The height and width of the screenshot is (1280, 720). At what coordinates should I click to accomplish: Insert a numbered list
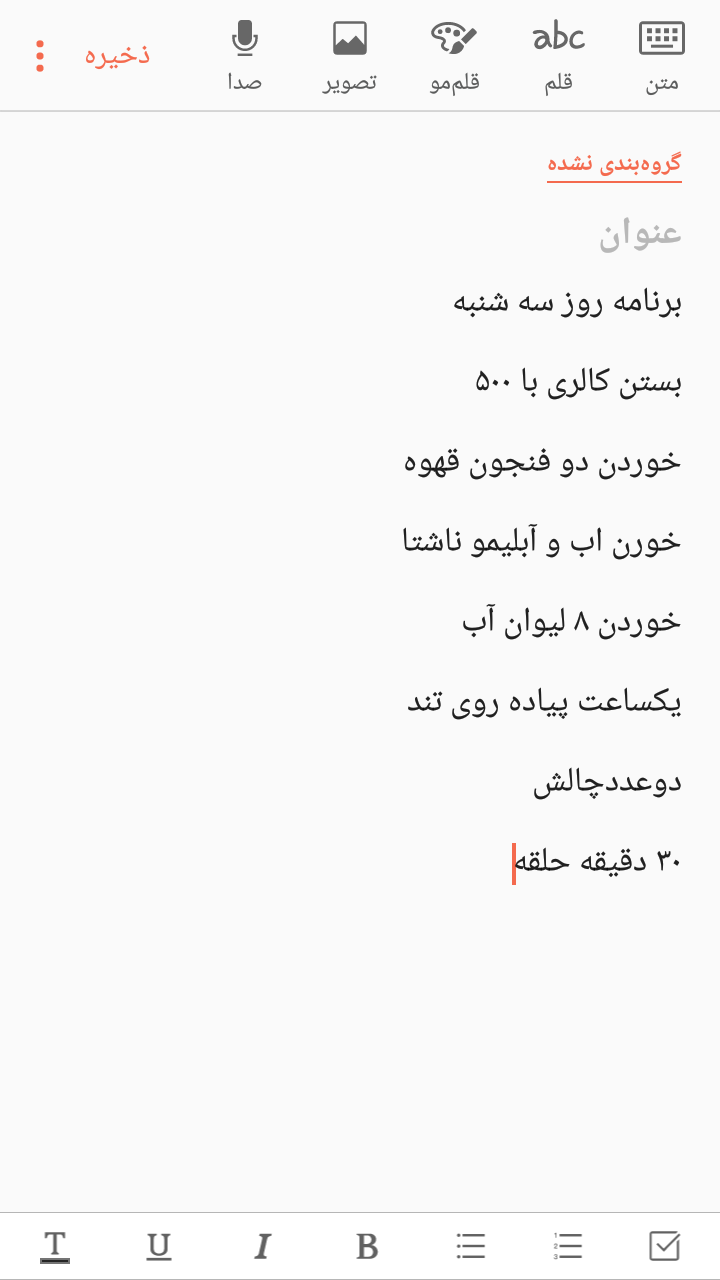pos(567,1246)
